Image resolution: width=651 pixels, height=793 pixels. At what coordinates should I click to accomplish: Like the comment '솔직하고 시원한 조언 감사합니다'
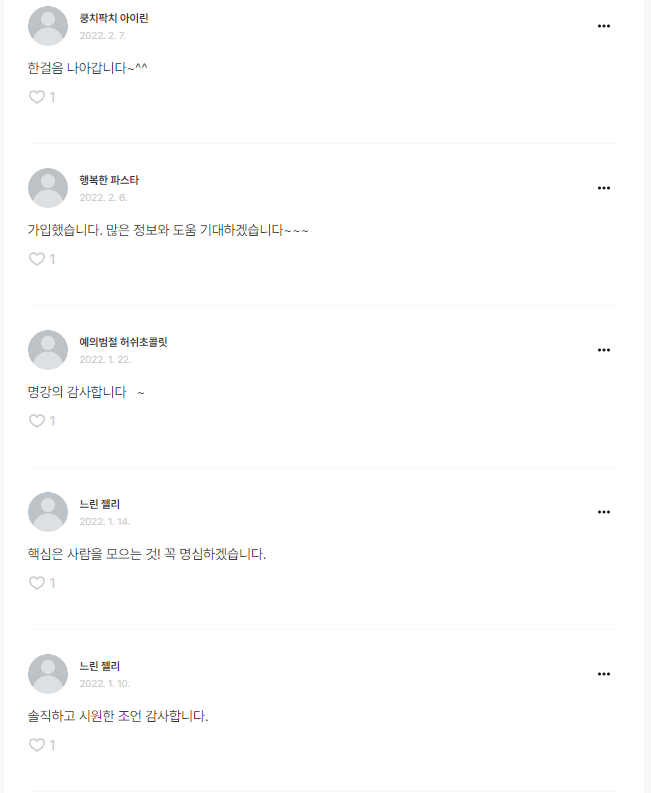coord(37,745)
